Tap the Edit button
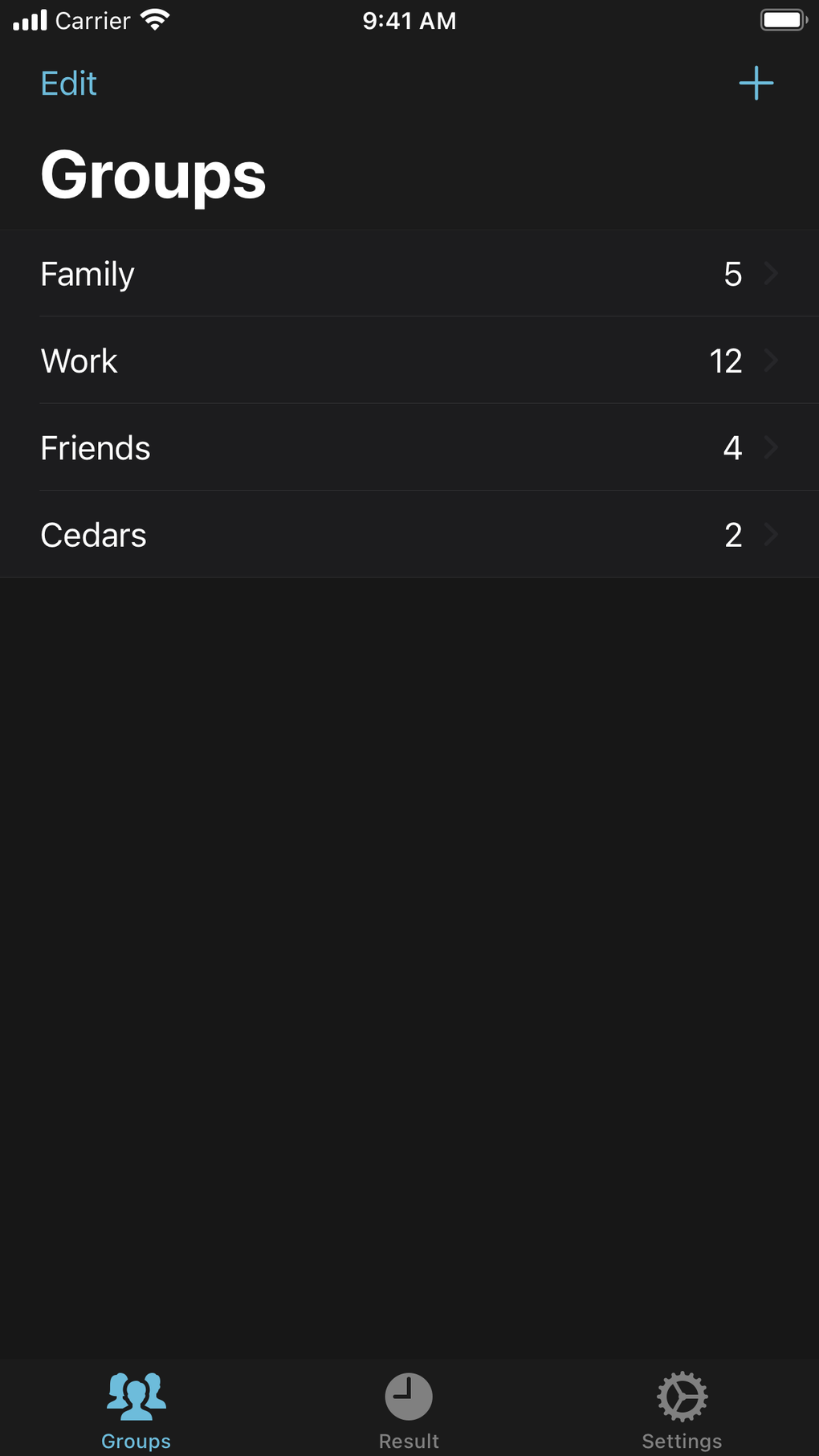 tap(69, 84)
